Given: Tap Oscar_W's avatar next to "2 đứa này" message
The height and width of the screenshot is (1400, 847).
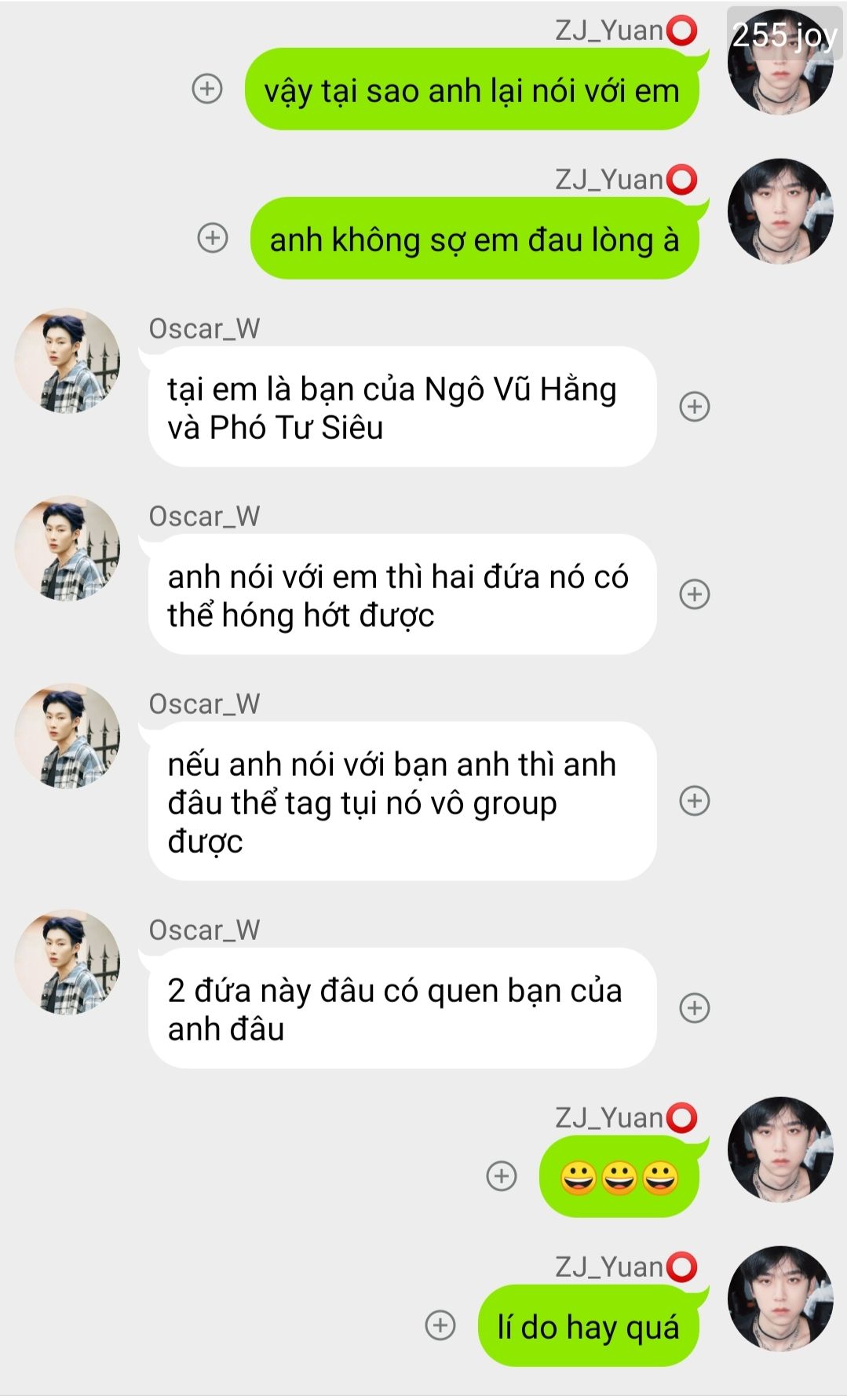Looking at the screenshot, I should click(68, 963).
